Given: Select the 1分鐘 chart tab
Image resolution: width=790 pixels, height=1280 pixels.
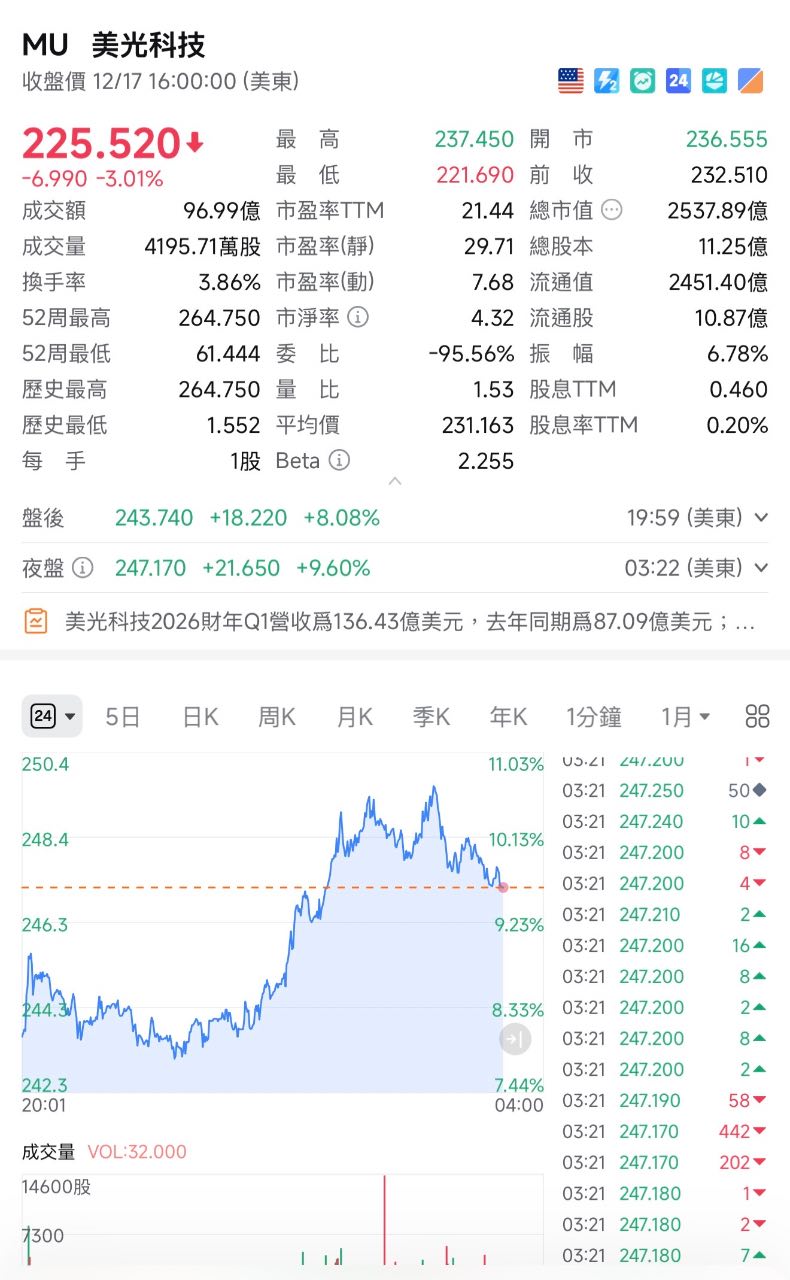Looking at the screenshot, I should click(593, 716).
